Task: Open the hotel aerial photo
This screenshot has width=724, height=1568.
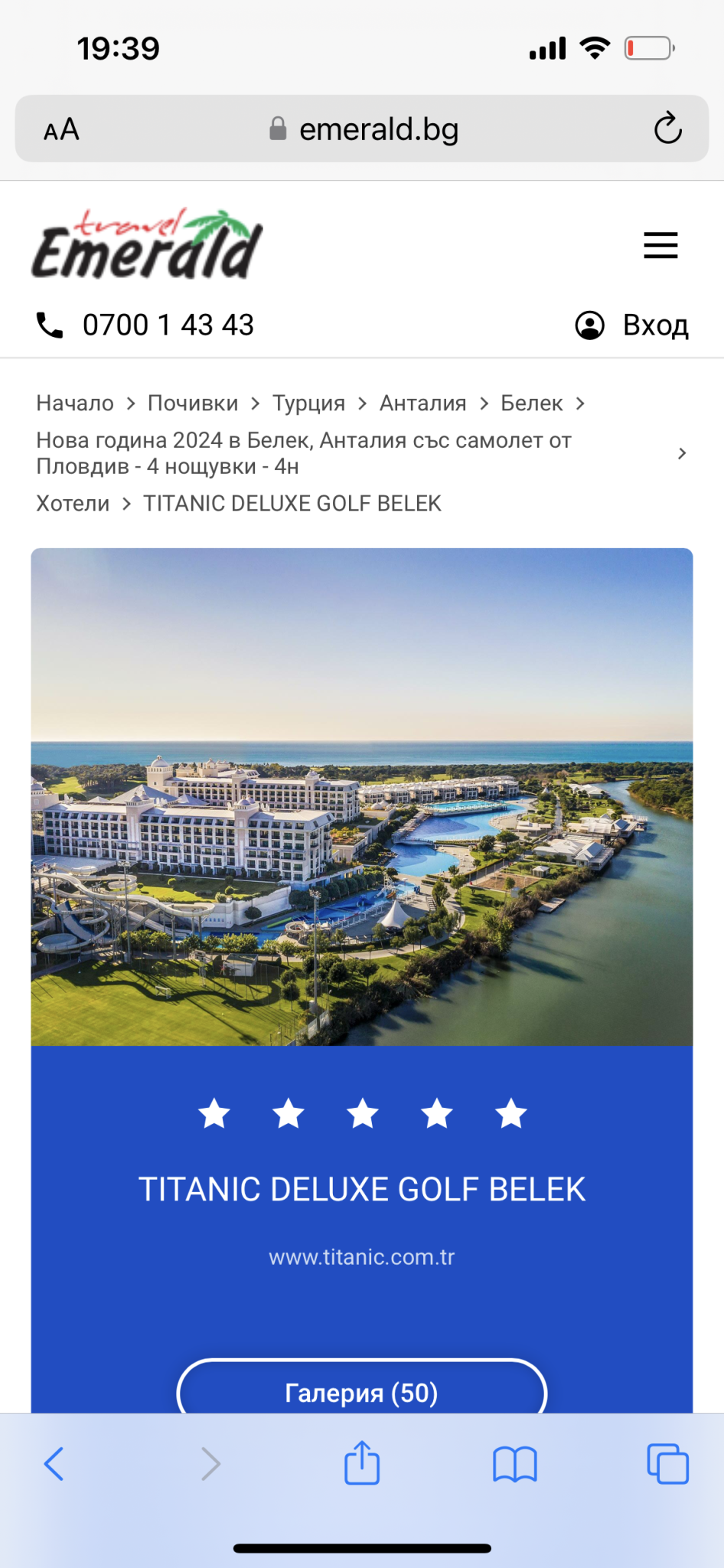Action: [x=362, y=796]
